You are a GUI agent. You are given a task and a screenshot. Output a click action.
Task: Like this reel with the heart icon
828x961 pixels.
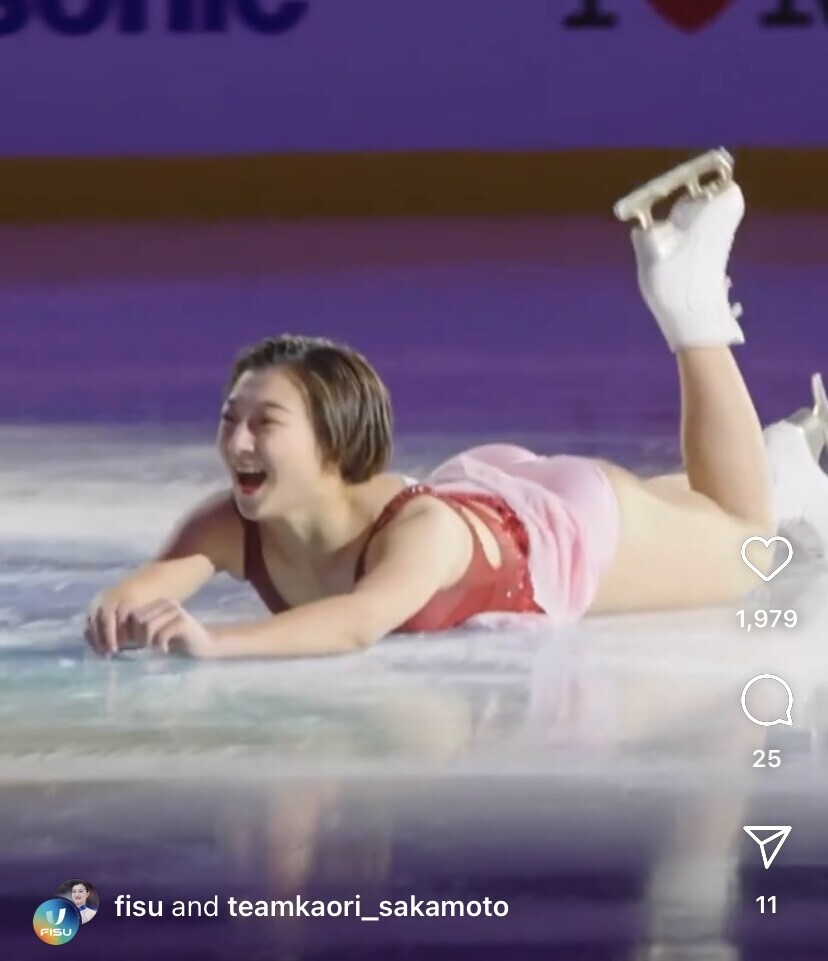(766, 559)
